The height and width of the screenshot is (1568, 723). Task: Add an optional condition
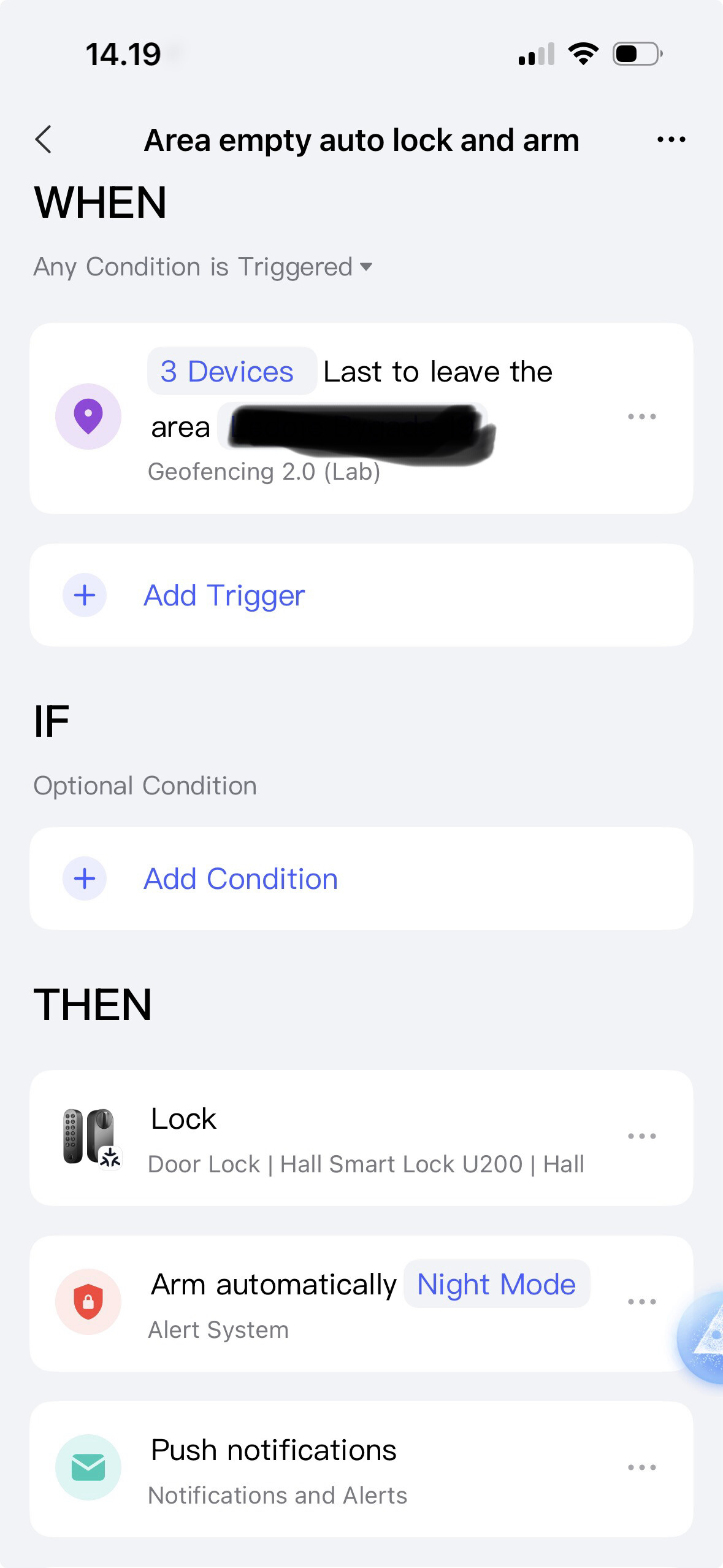pyautogui.click(x=240, y=878)
